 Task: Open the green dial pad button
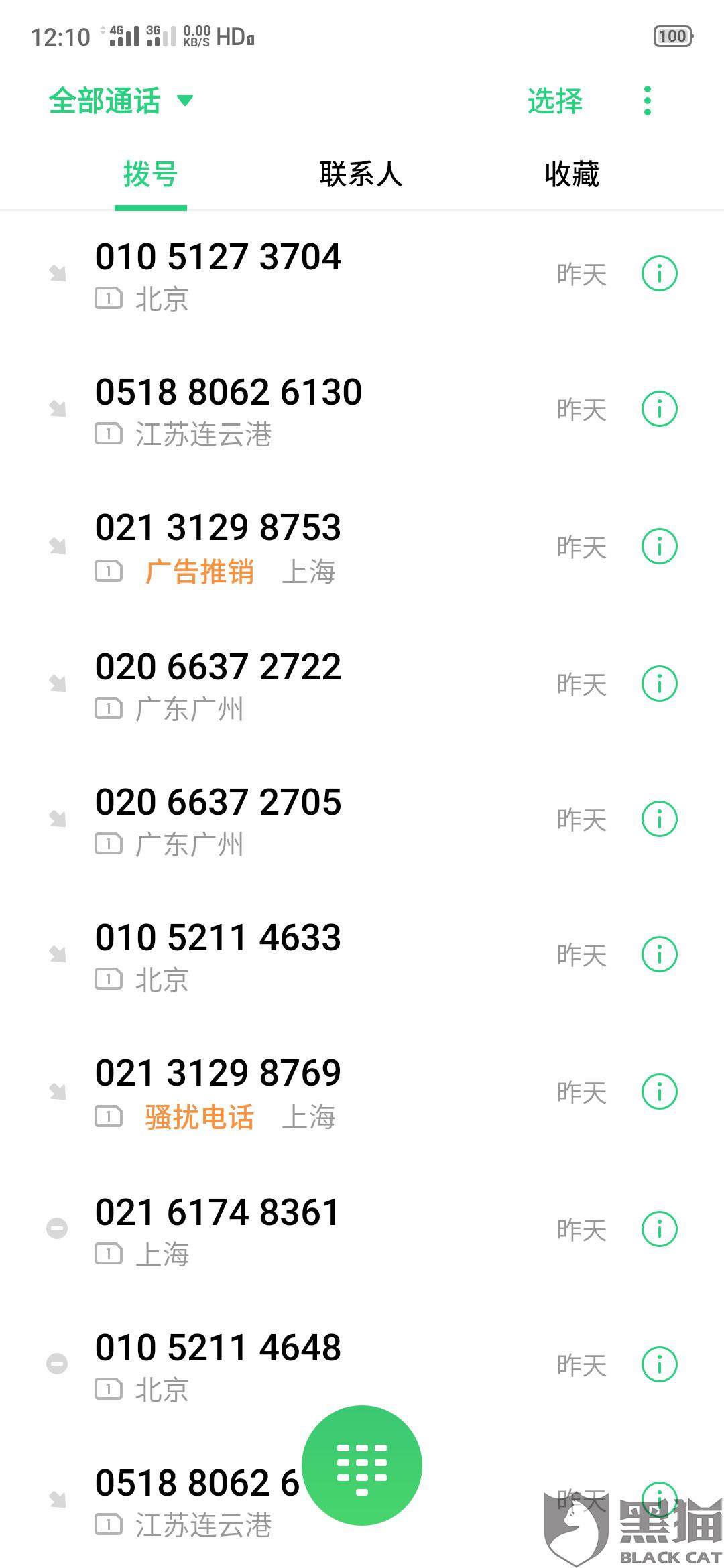coord(362,1465)
